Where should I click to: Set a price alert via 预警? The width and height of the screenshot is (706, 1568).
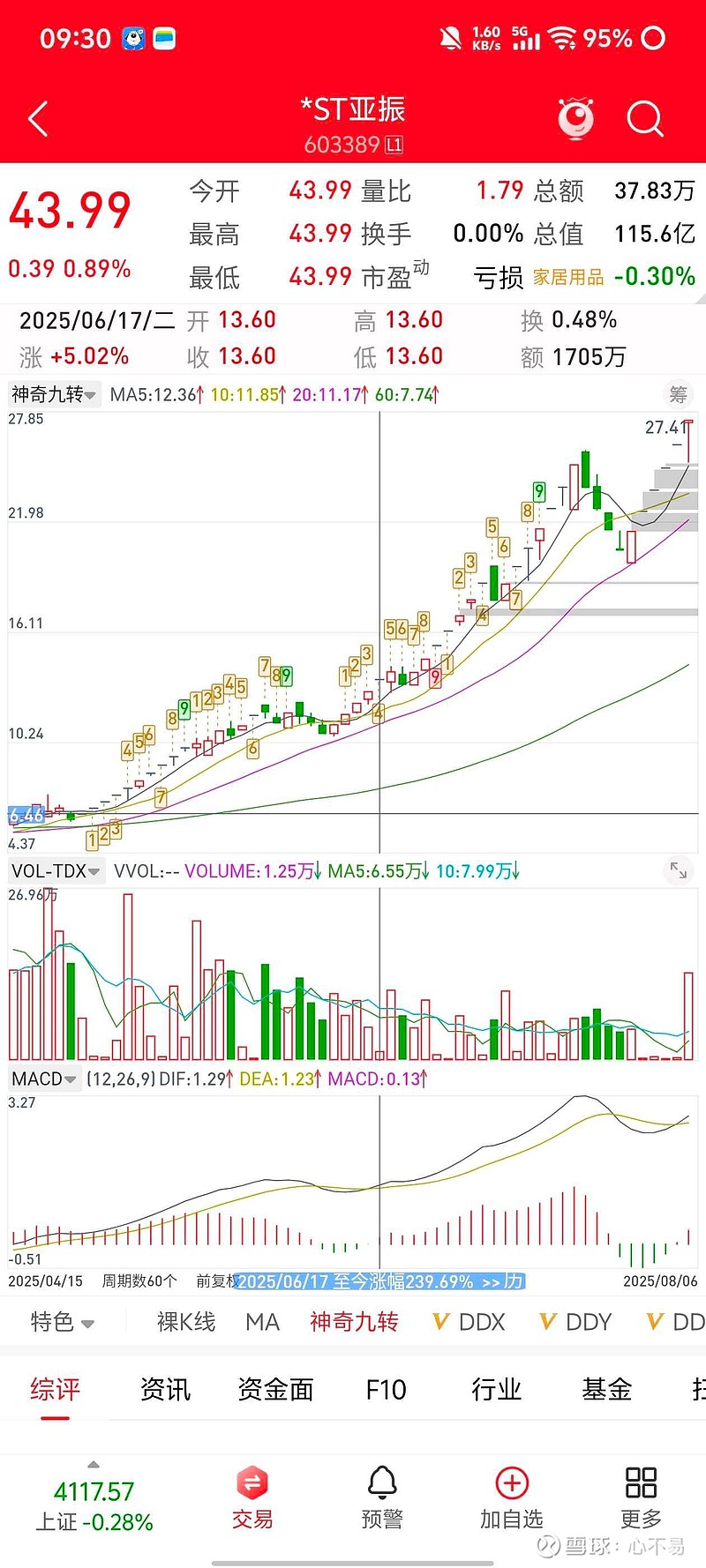click(382, 1497)
